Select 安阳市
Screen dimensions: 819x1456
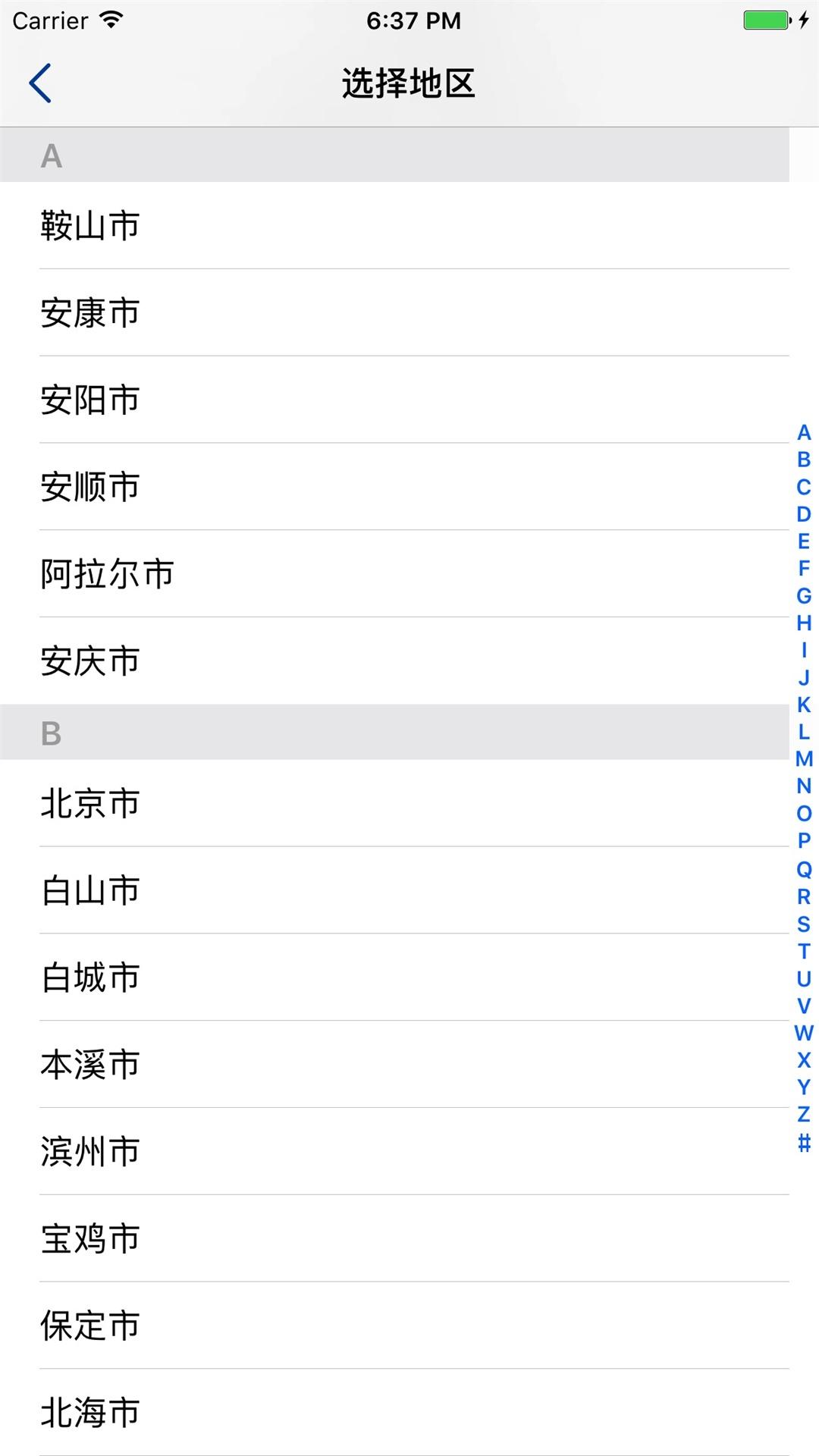coord(394,400)
